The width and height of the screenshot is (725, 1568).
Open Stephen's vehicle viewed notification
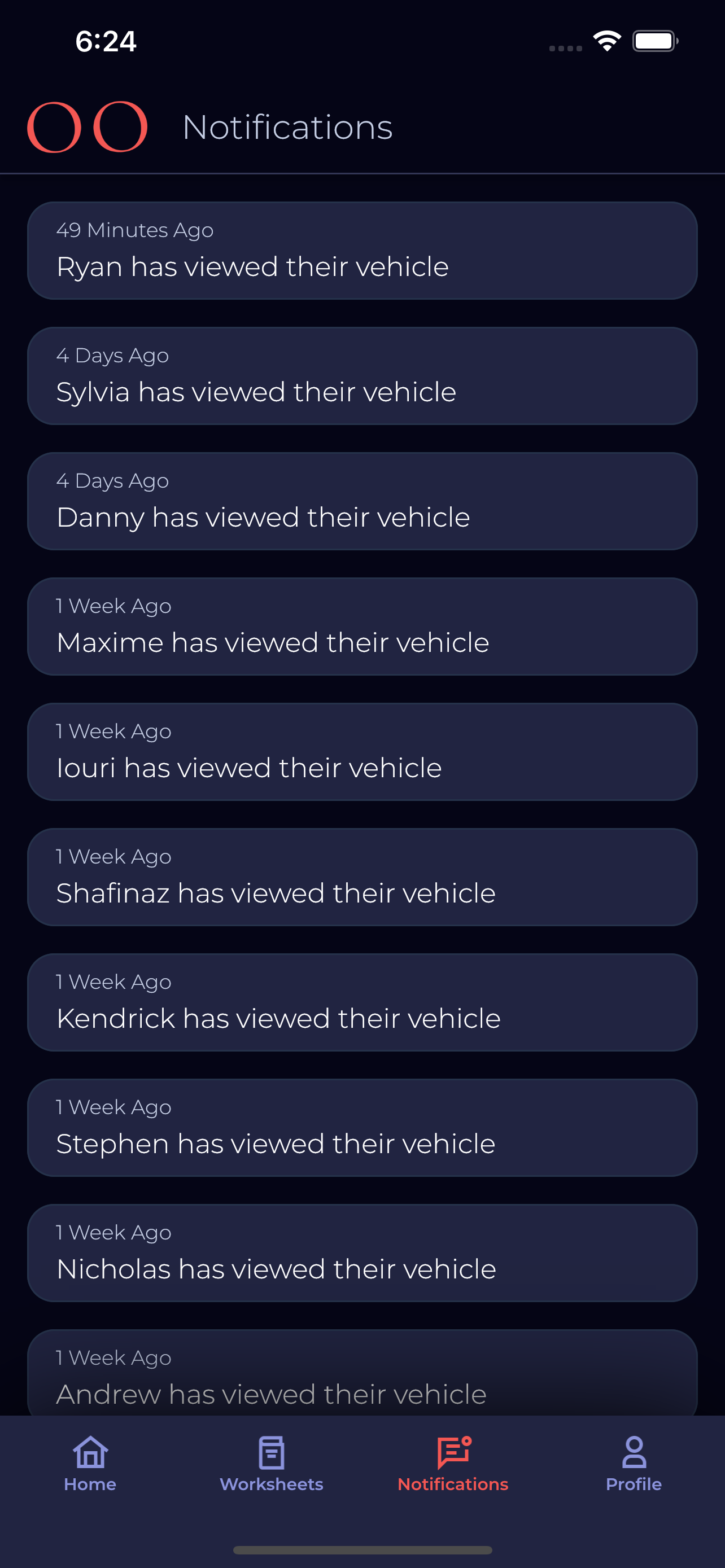(362, 1128)
